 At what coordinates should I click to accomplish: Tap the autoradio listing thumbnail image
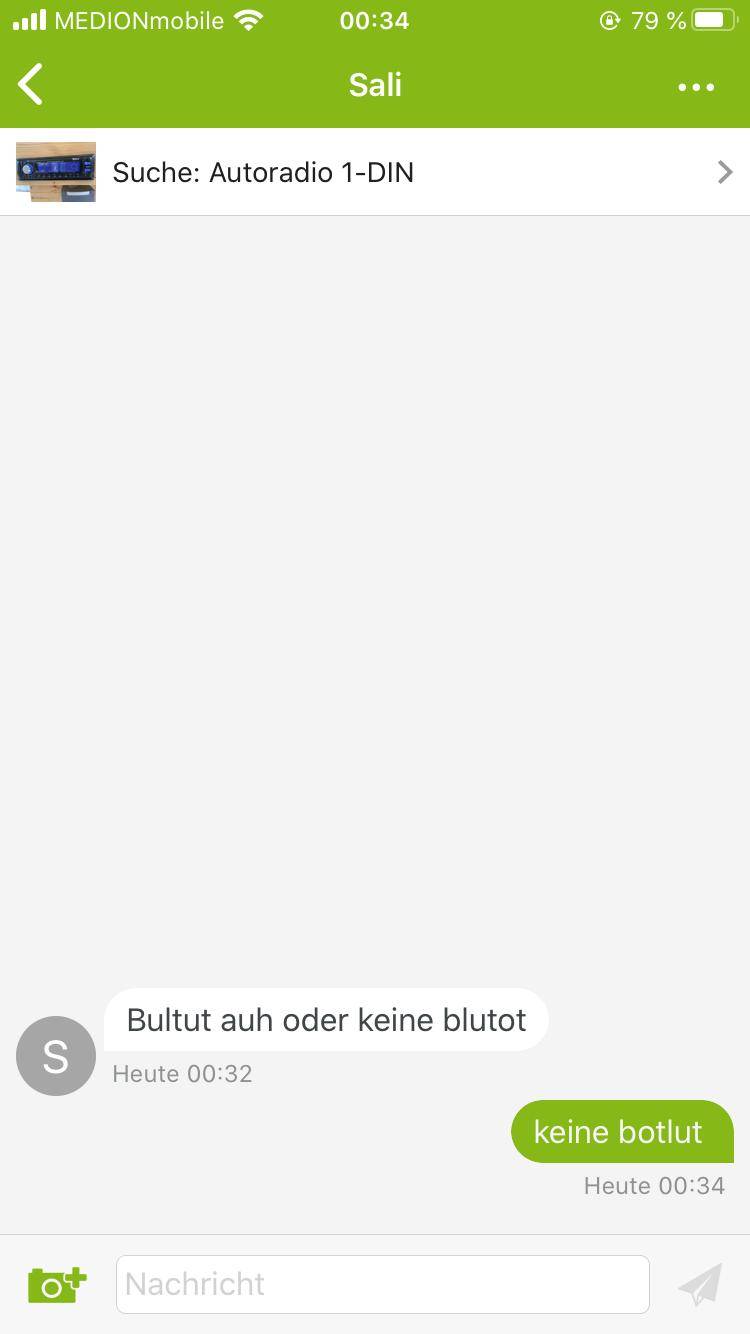56,171
